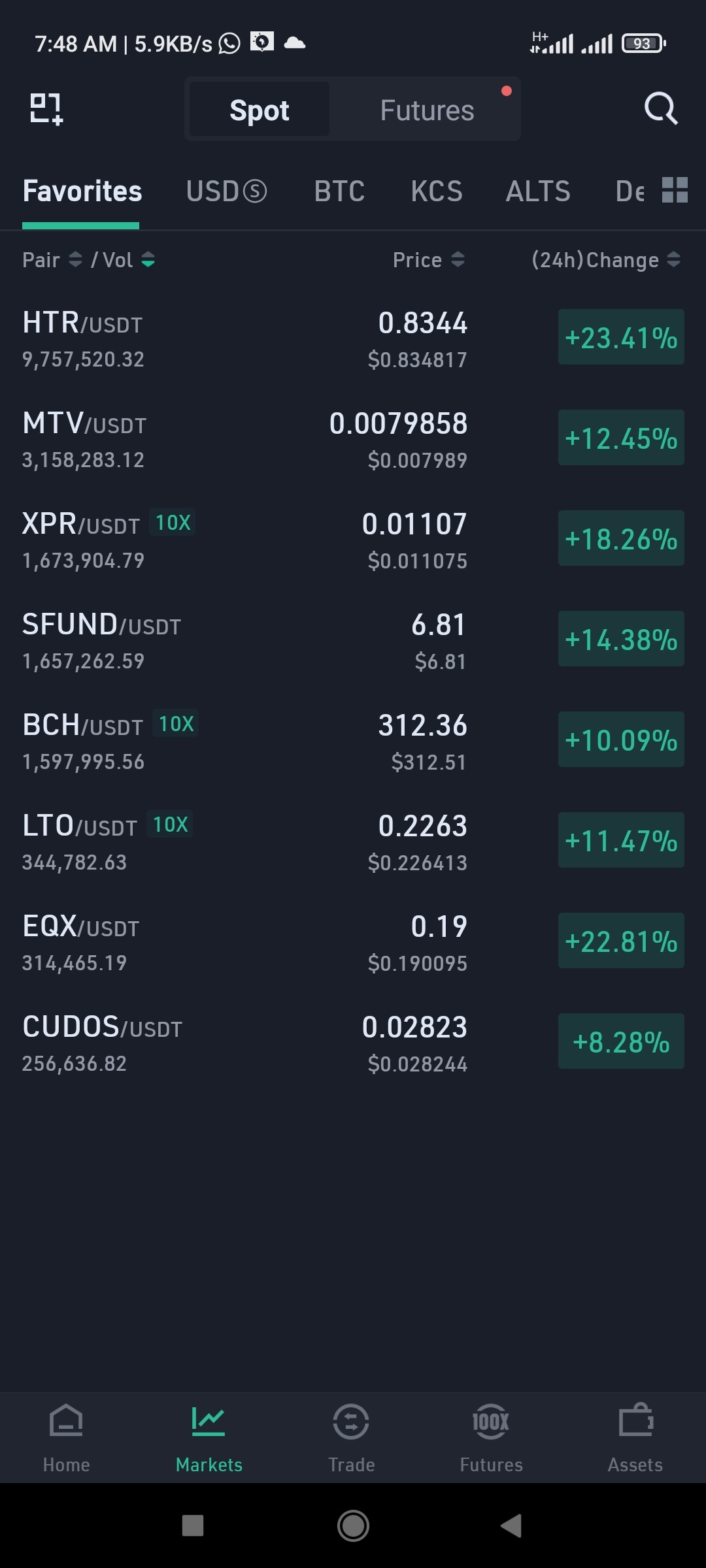Switch to the BTC market tab
The width and height of the screenshot is (706, 1568).
(x=339, y=191)
